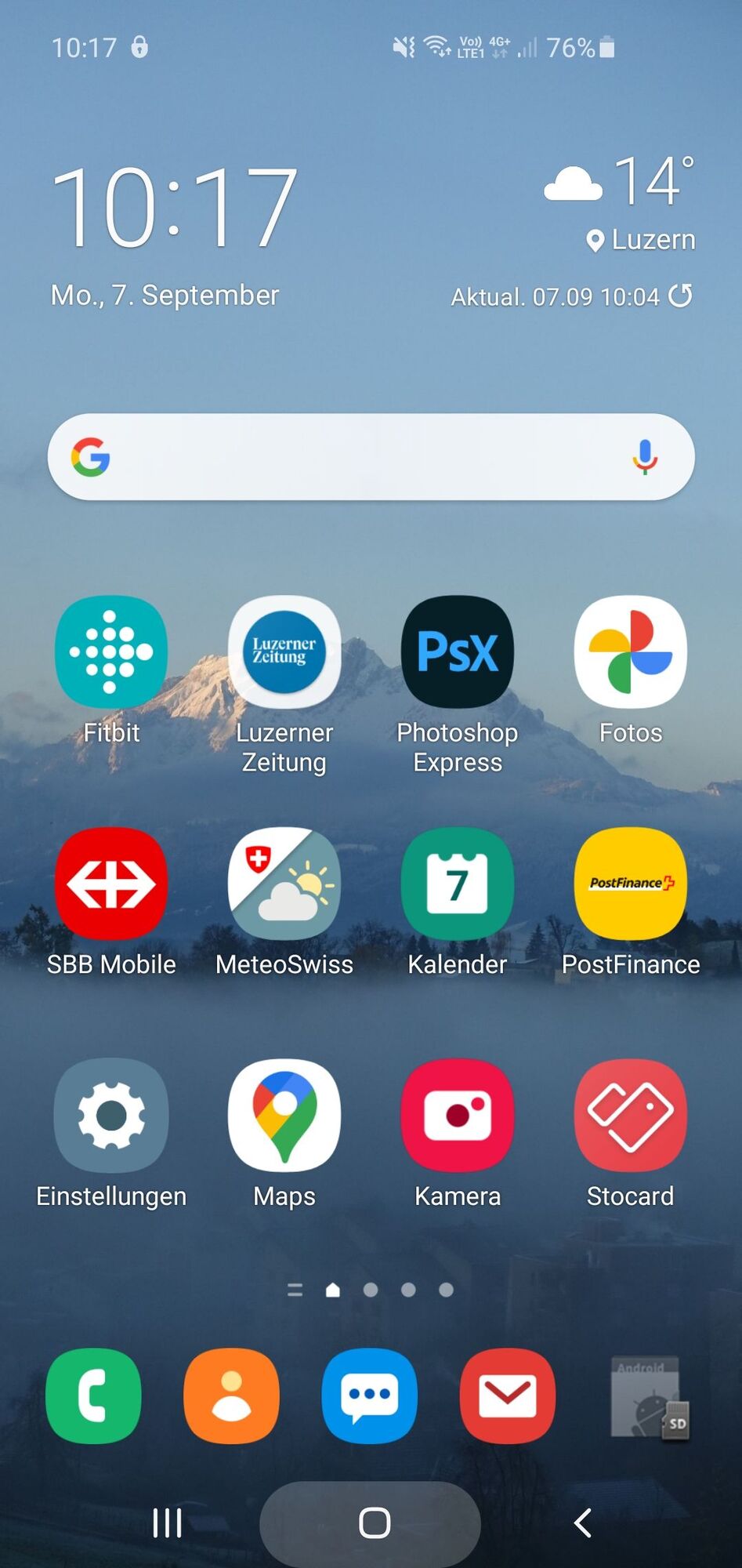Open Google Maps
Image resolution: width=742 pixels, height=1568 pixels.
284,1115
